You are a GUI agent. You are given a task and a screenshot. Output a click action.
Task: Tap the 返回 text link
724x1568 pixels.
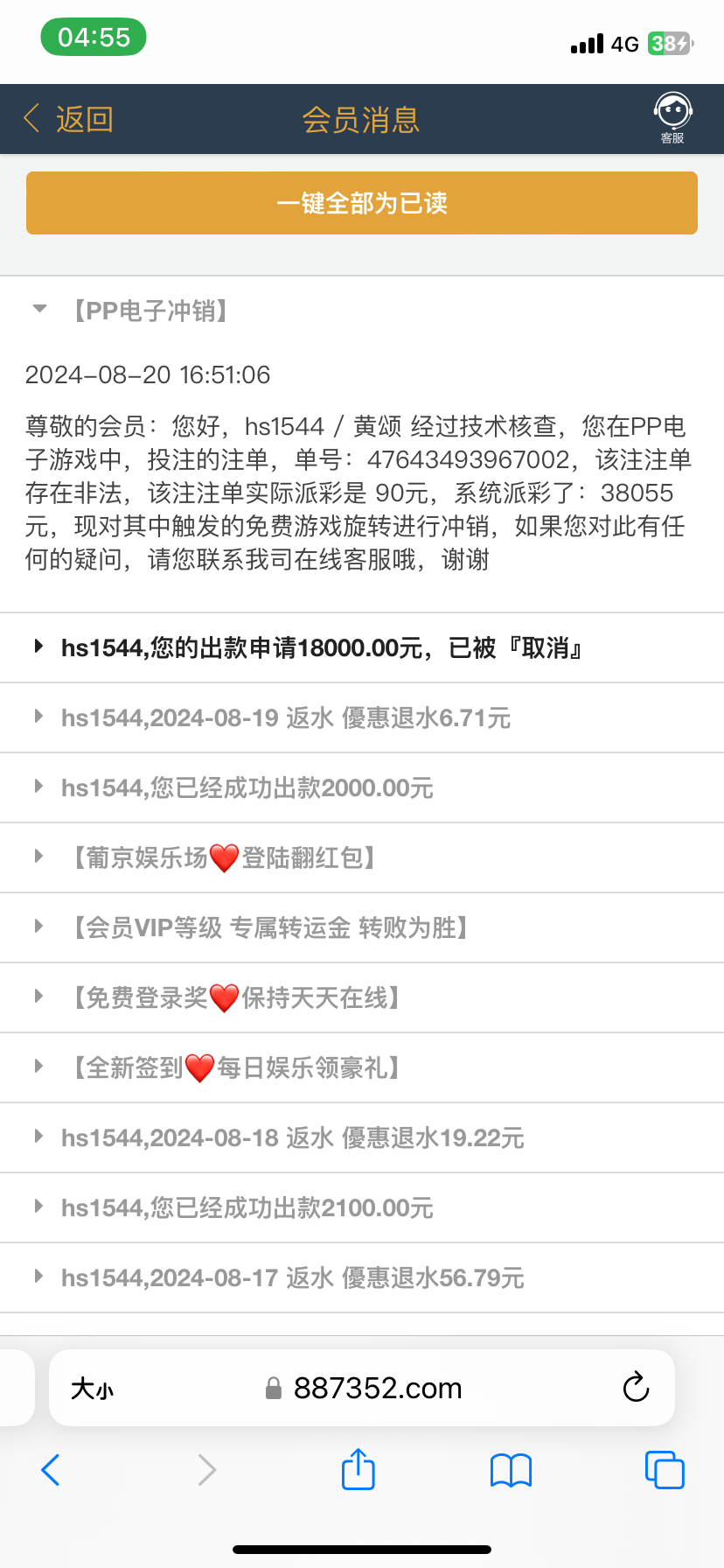83,118
